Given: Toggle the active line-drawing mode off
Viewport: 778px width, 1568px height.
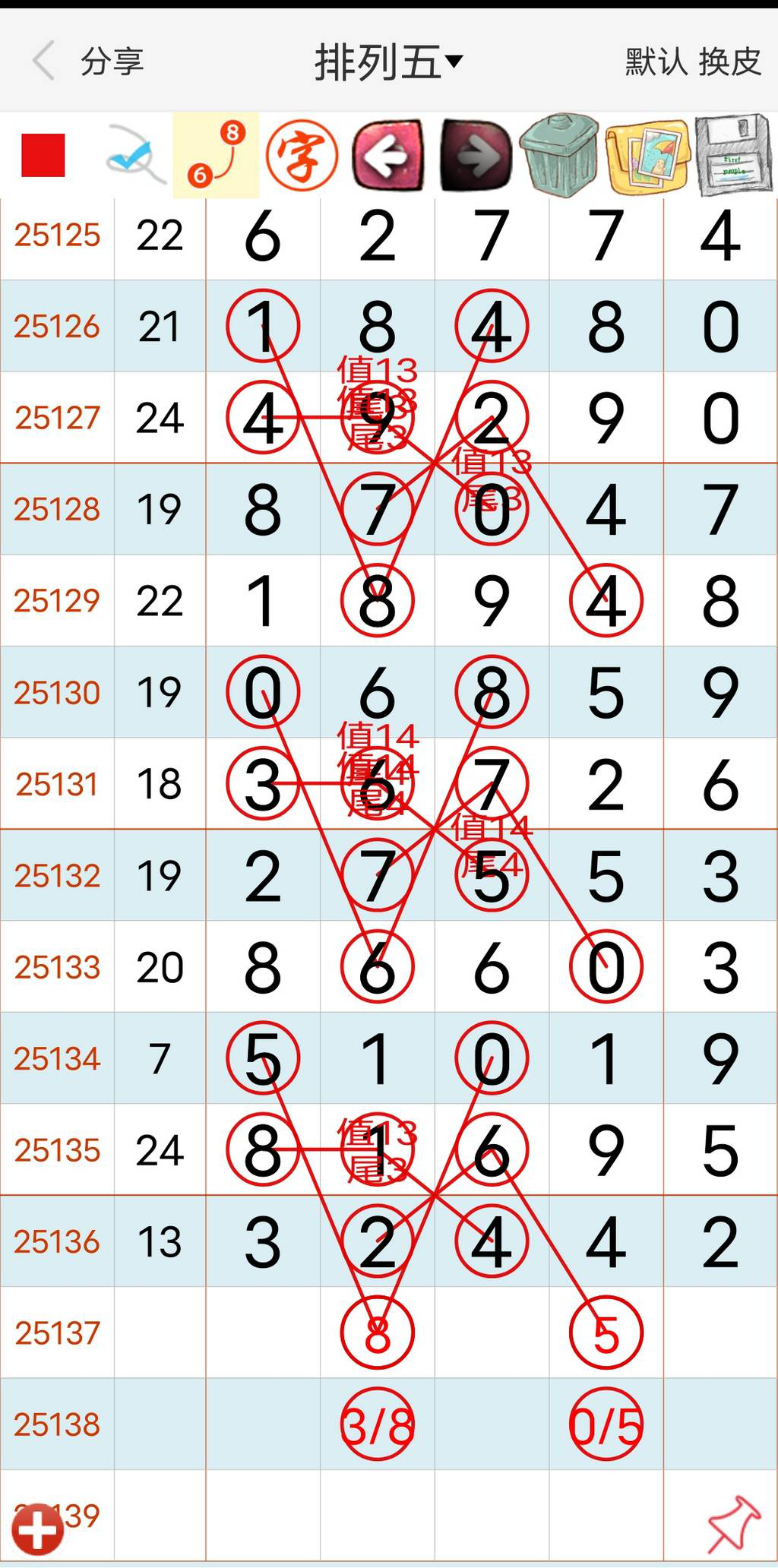Looking at the screenshot, I should coord(216,156).
